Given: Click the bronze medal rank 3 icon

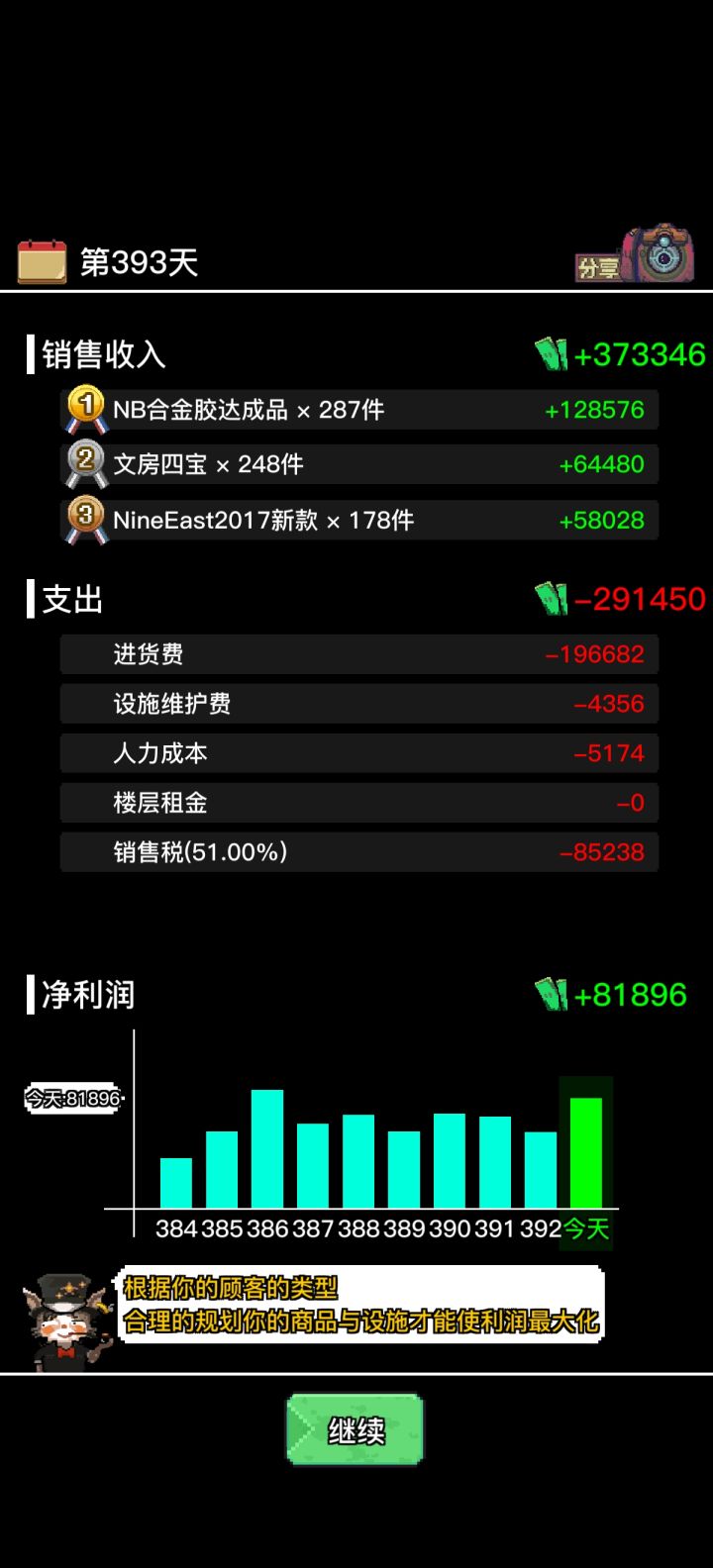Looking at the screenshot, I should 84,519.
